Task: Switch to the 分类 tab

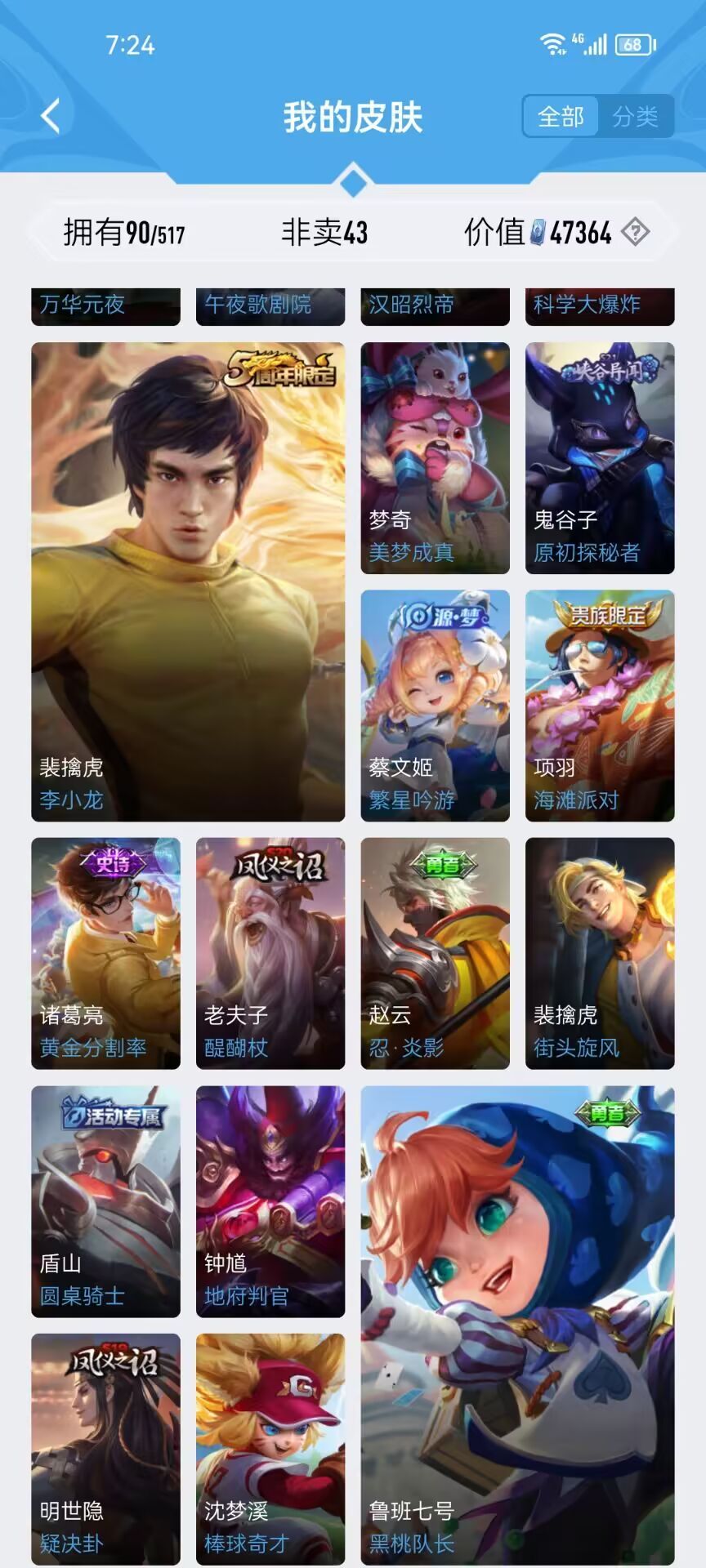Action: (x=635, y=117)
